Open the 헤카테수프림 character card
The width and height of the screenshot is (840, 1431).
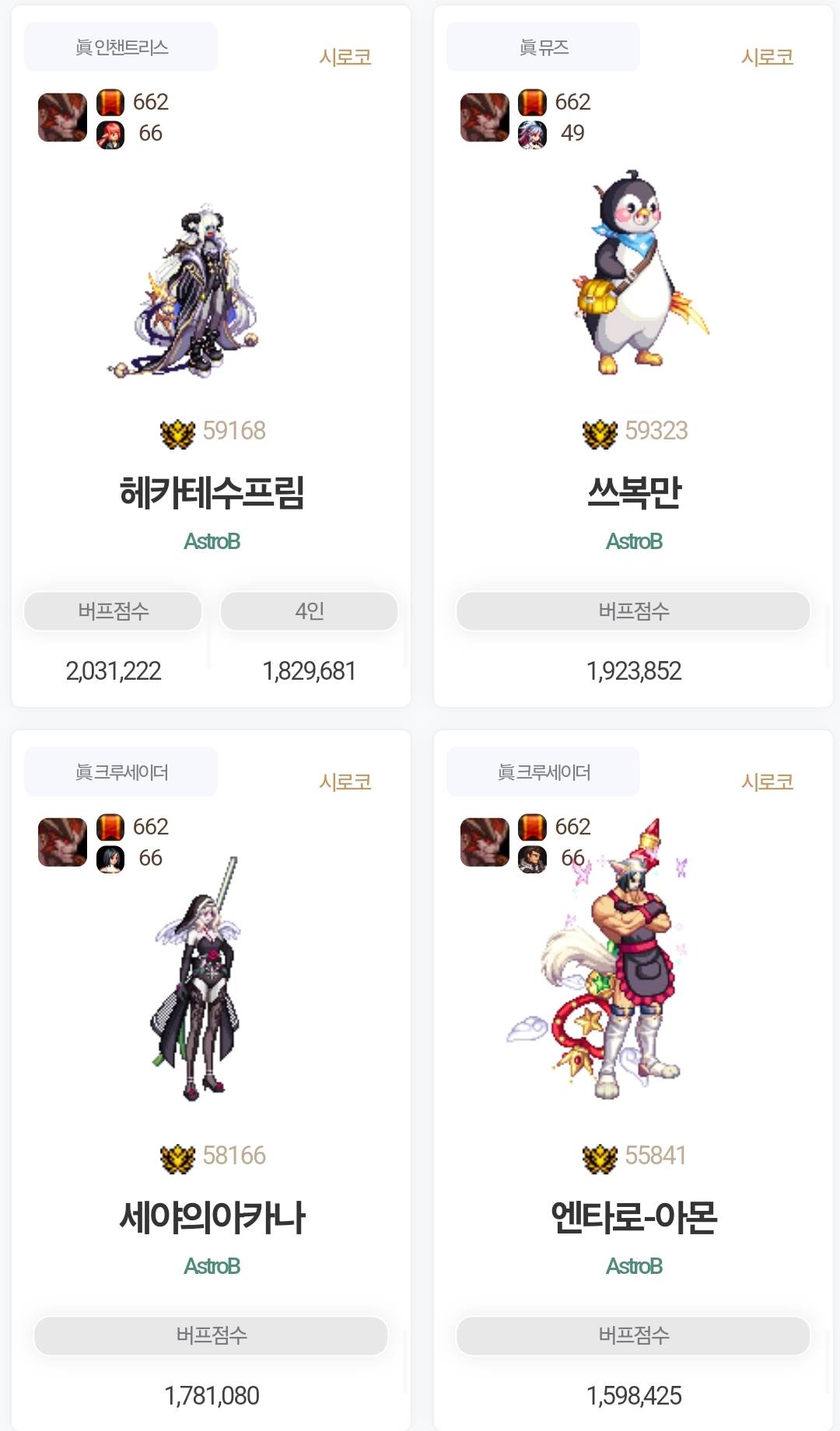[211, 492]
